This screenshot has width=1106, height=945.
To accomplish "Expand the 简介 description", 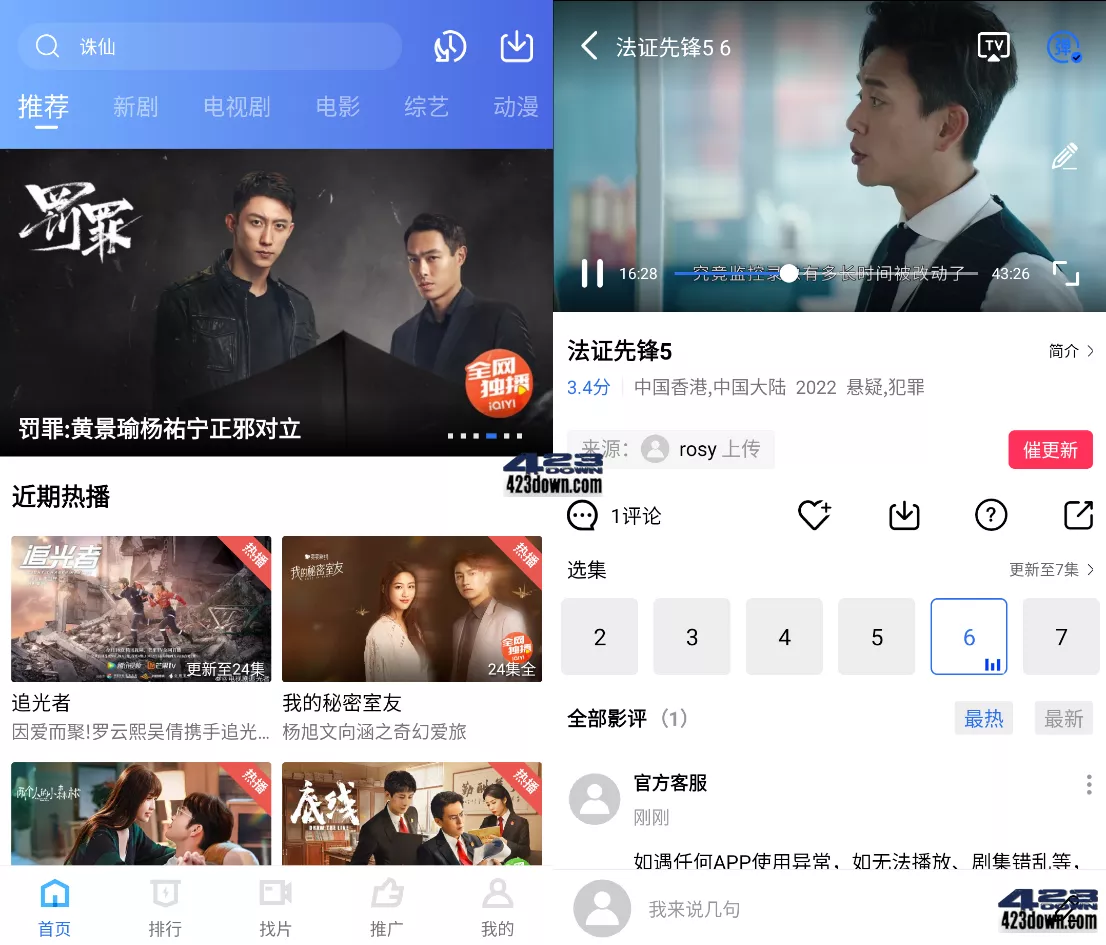I will pos(1071,351).
